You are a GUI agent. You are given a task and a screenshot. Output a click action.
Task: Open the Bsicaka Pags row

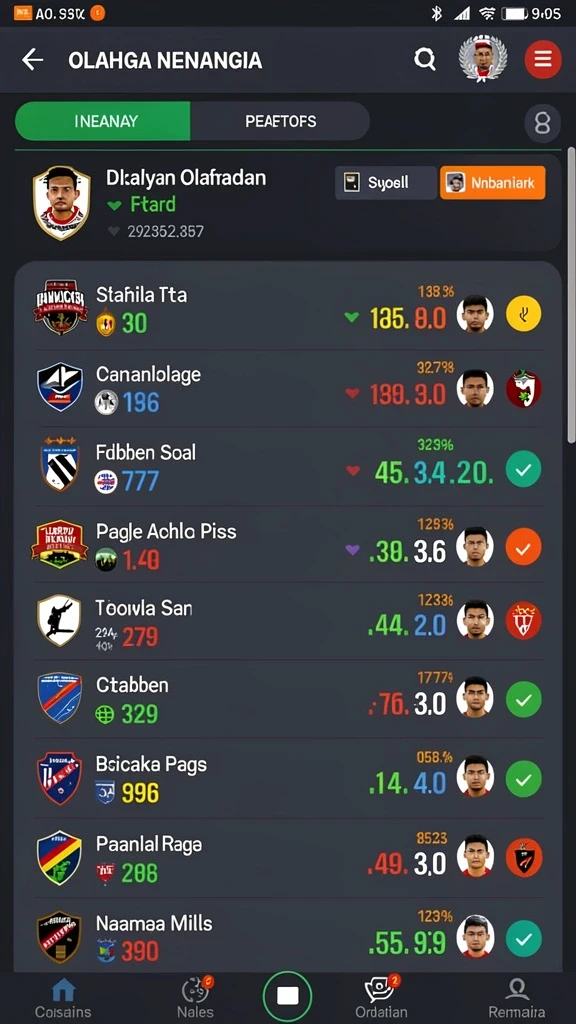287,778
